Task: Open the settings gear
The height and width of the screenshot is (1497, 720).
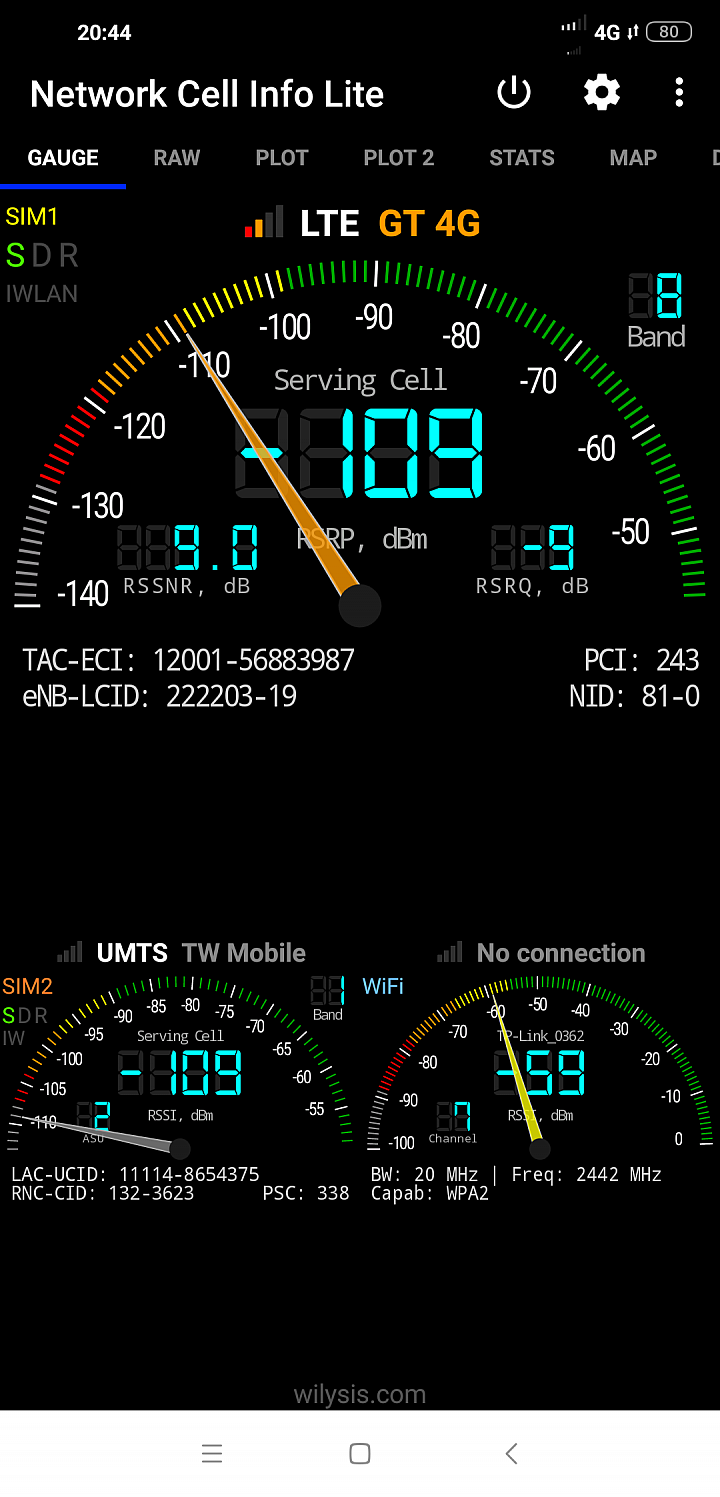Action: (x=602, y=93)
